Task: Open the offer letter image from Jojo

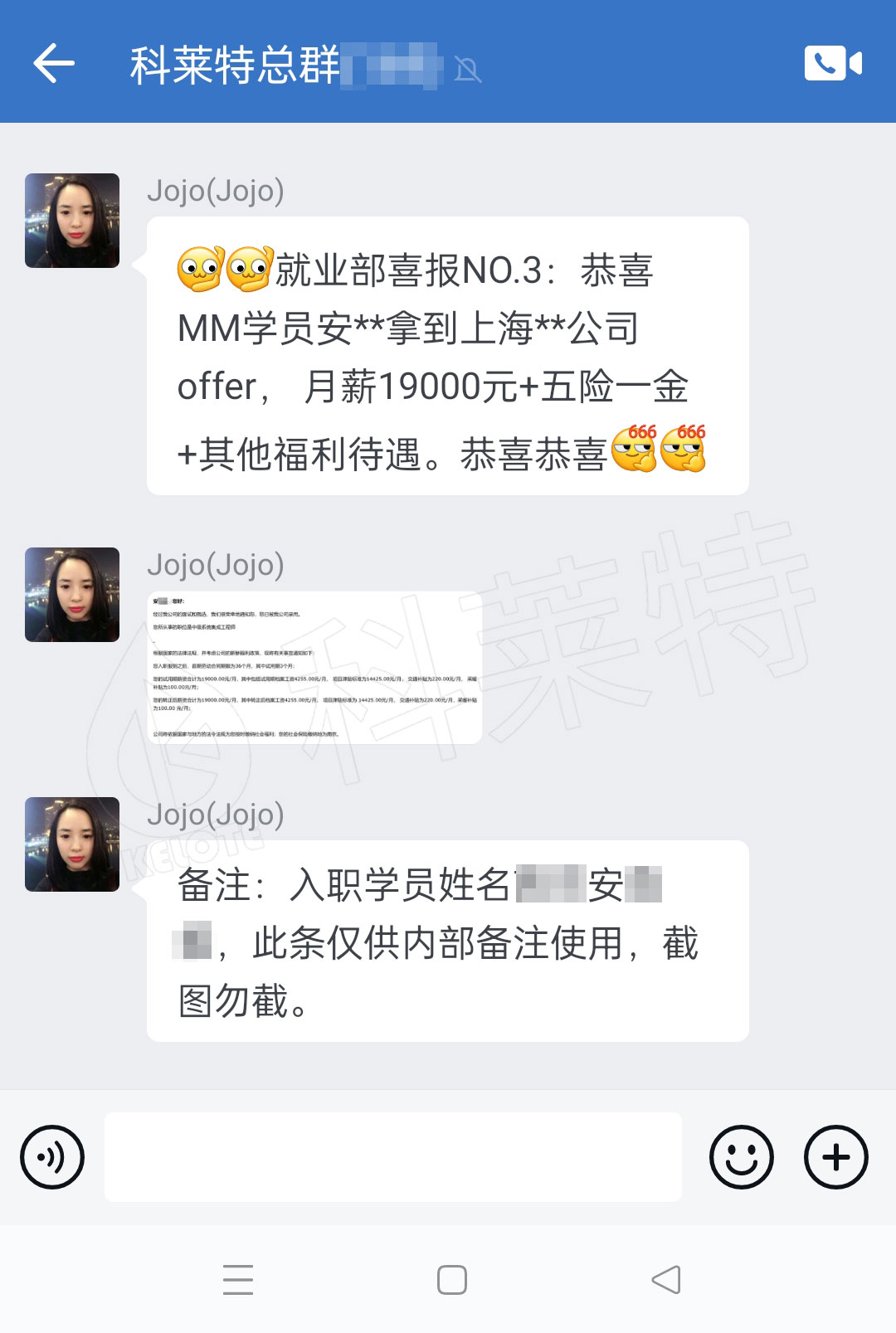Action: [x=314, y=667]
